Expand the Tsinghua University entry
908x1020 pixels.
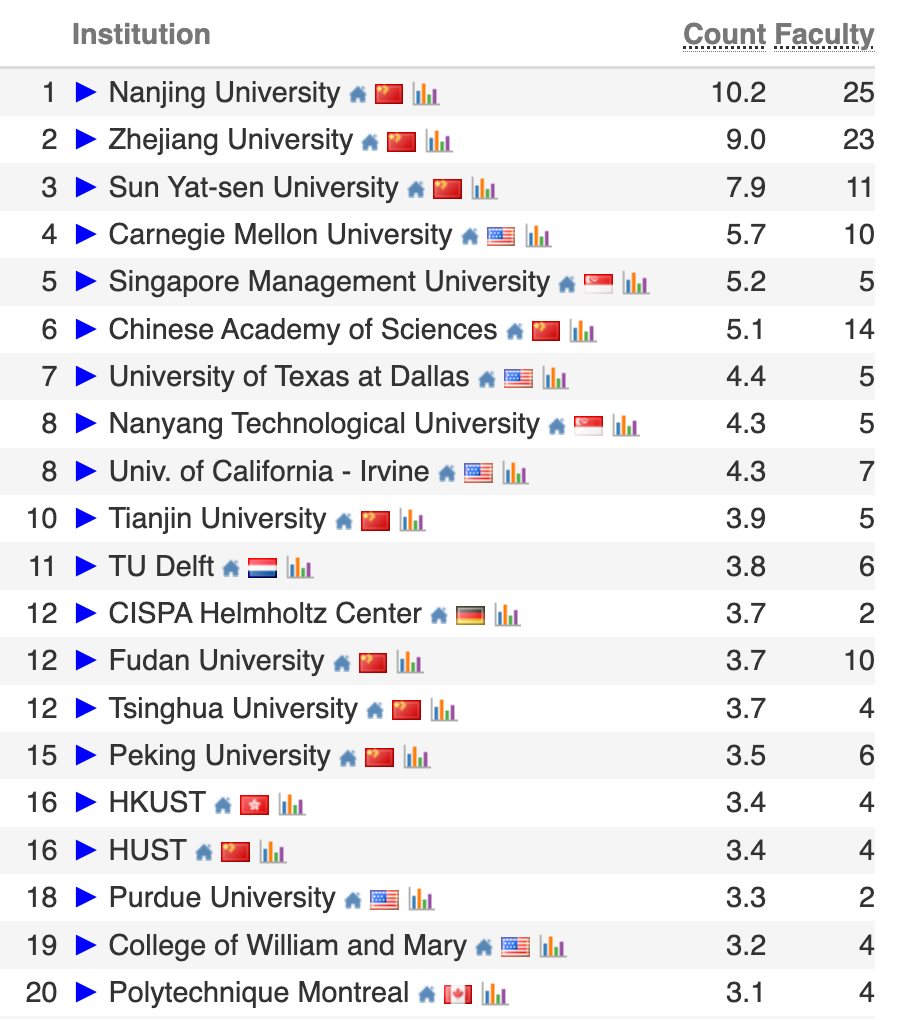86,707
